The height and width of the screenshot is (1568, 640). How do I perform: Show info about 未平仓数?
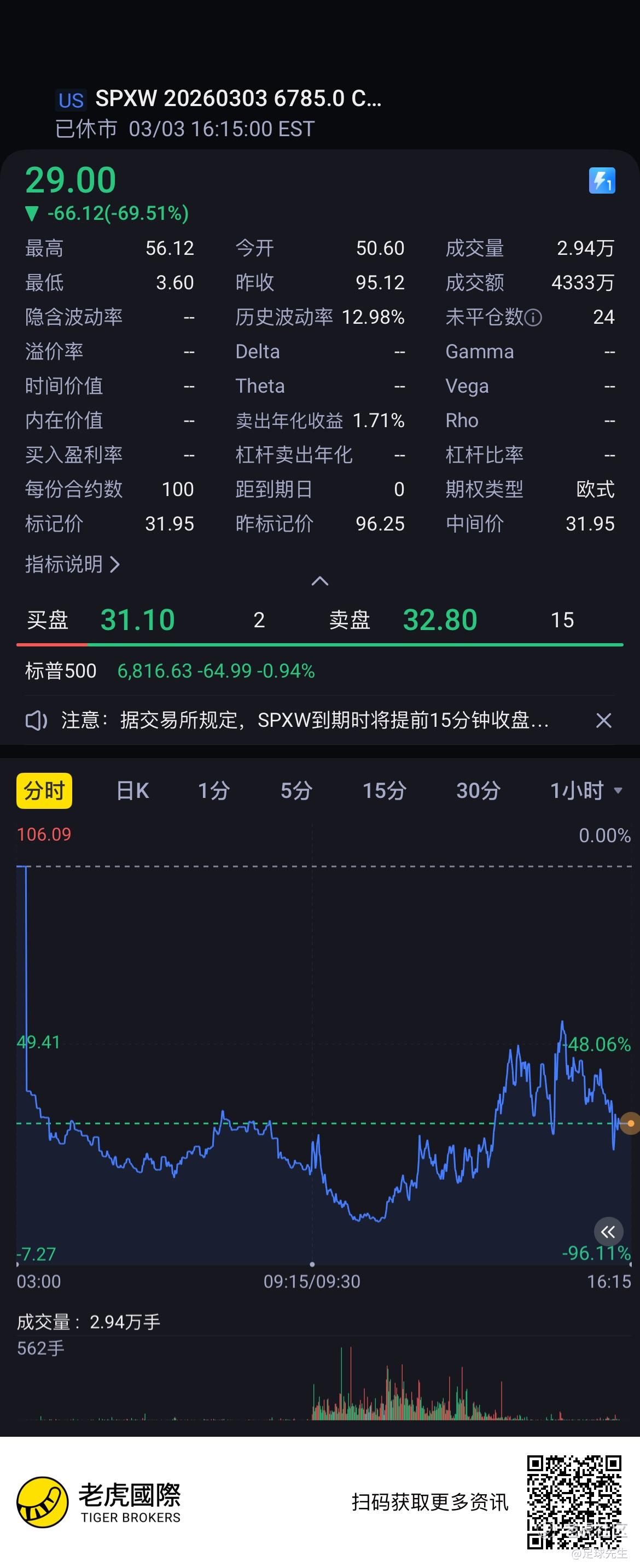(533, 317)
